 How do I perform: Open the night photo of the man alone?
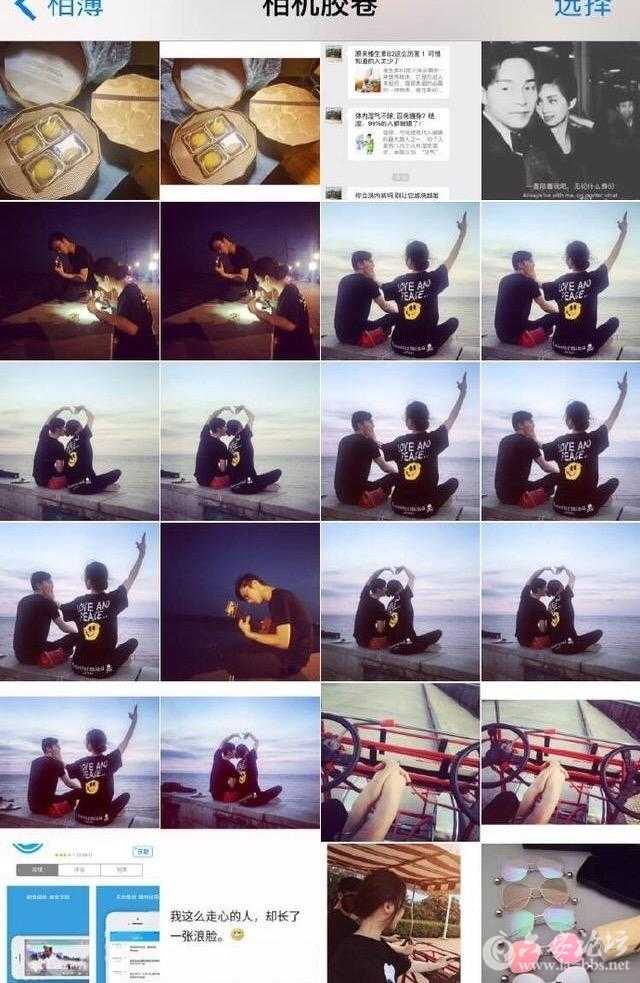pos(240,601)
